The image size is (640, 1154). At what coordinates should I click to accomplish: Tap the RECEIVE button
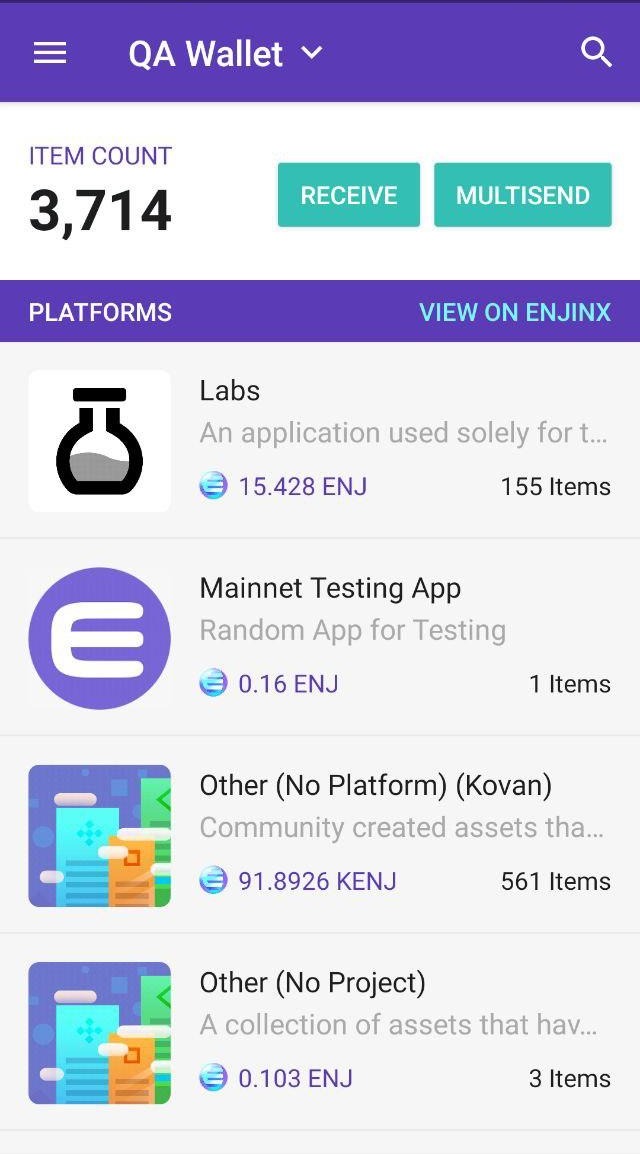[349, 195]
